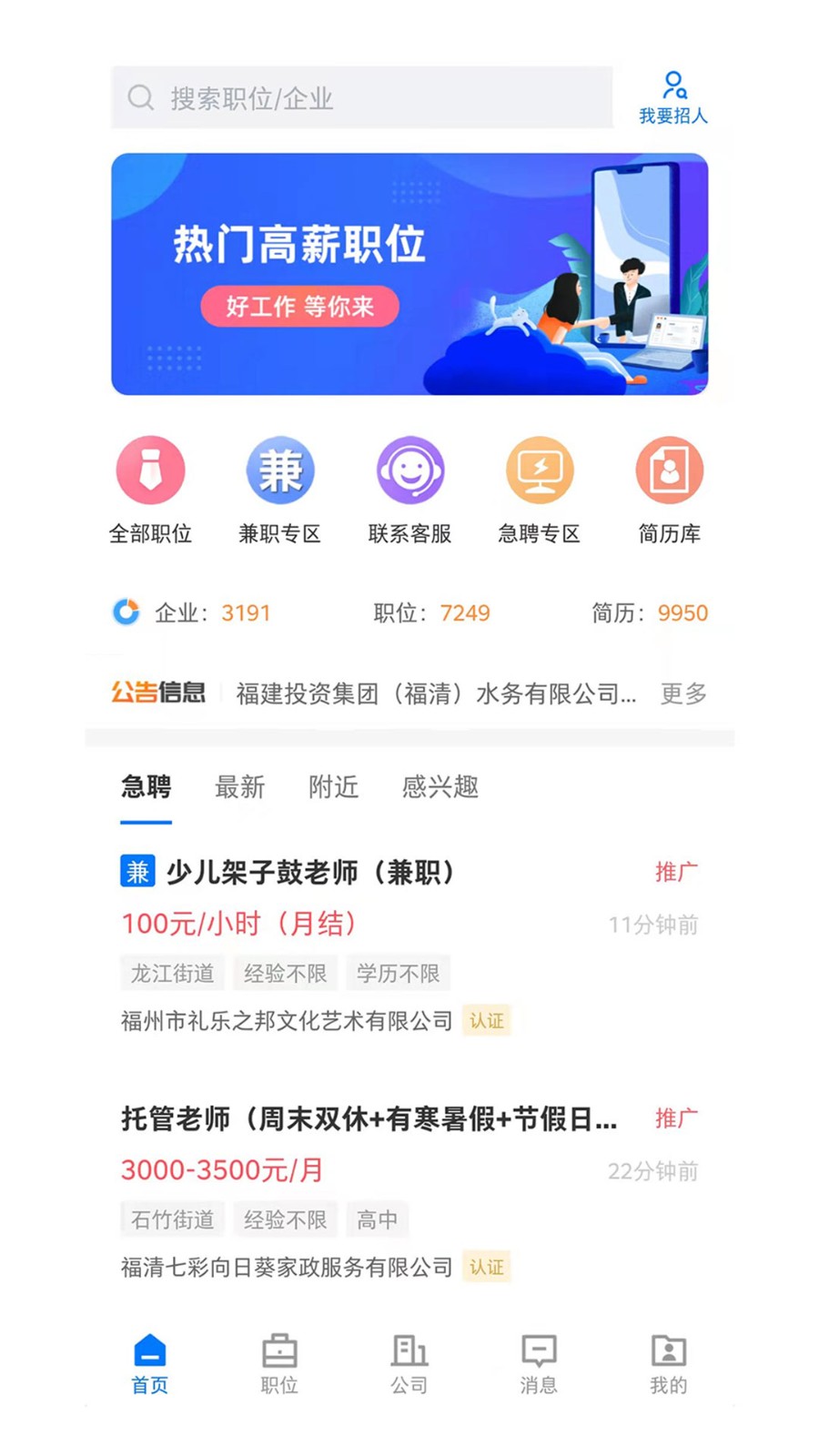This screenshot has height=1456, width=819.
Task: Select the 急聘 tab
Action: click(x=146, y=786)
